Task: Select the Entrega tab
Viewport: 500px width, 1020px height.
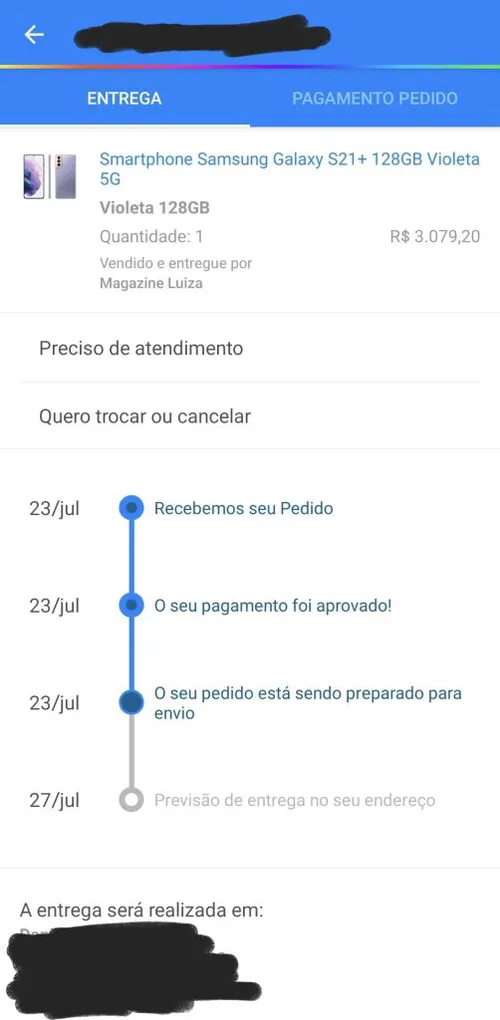Action: pos(124,98)
